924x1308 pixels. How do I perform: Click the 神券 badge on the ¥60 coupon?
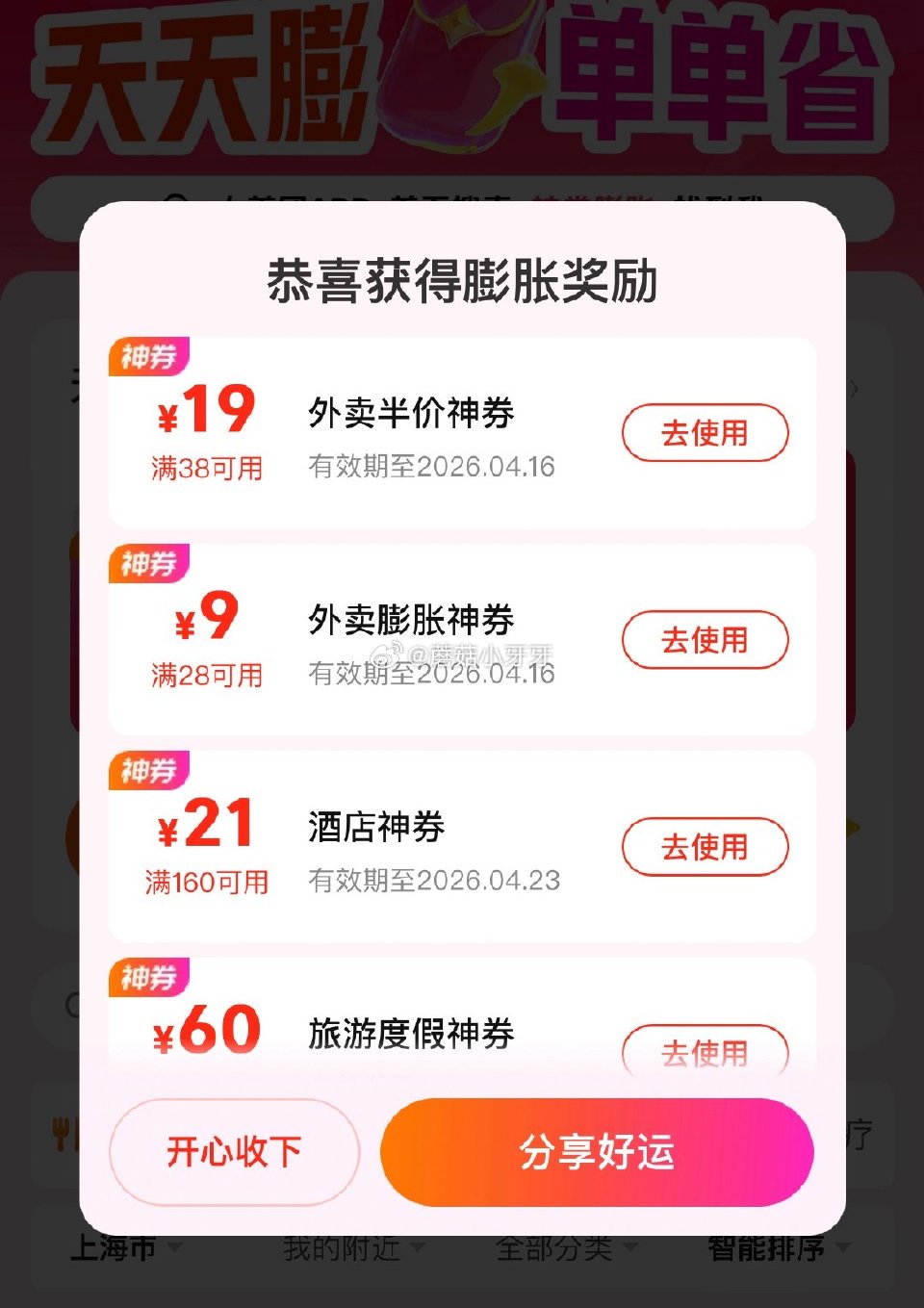[x=148, y=979]
